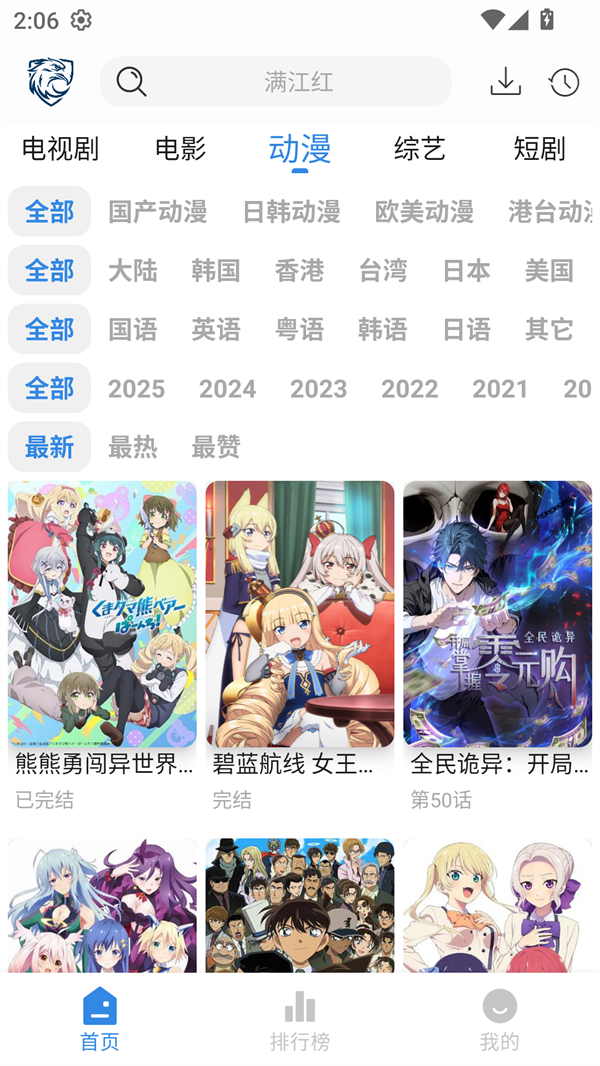Image resolution: width=600 pixels, height=1066 pixels.
Task: Open the downloads icon
Action: tap(506, 81)
